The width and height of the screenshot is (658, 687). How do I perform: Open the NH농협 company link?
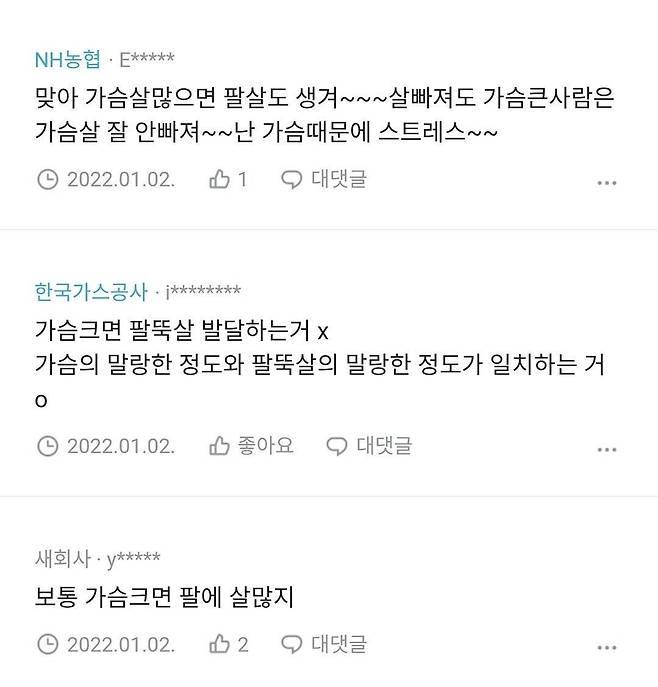67,60
